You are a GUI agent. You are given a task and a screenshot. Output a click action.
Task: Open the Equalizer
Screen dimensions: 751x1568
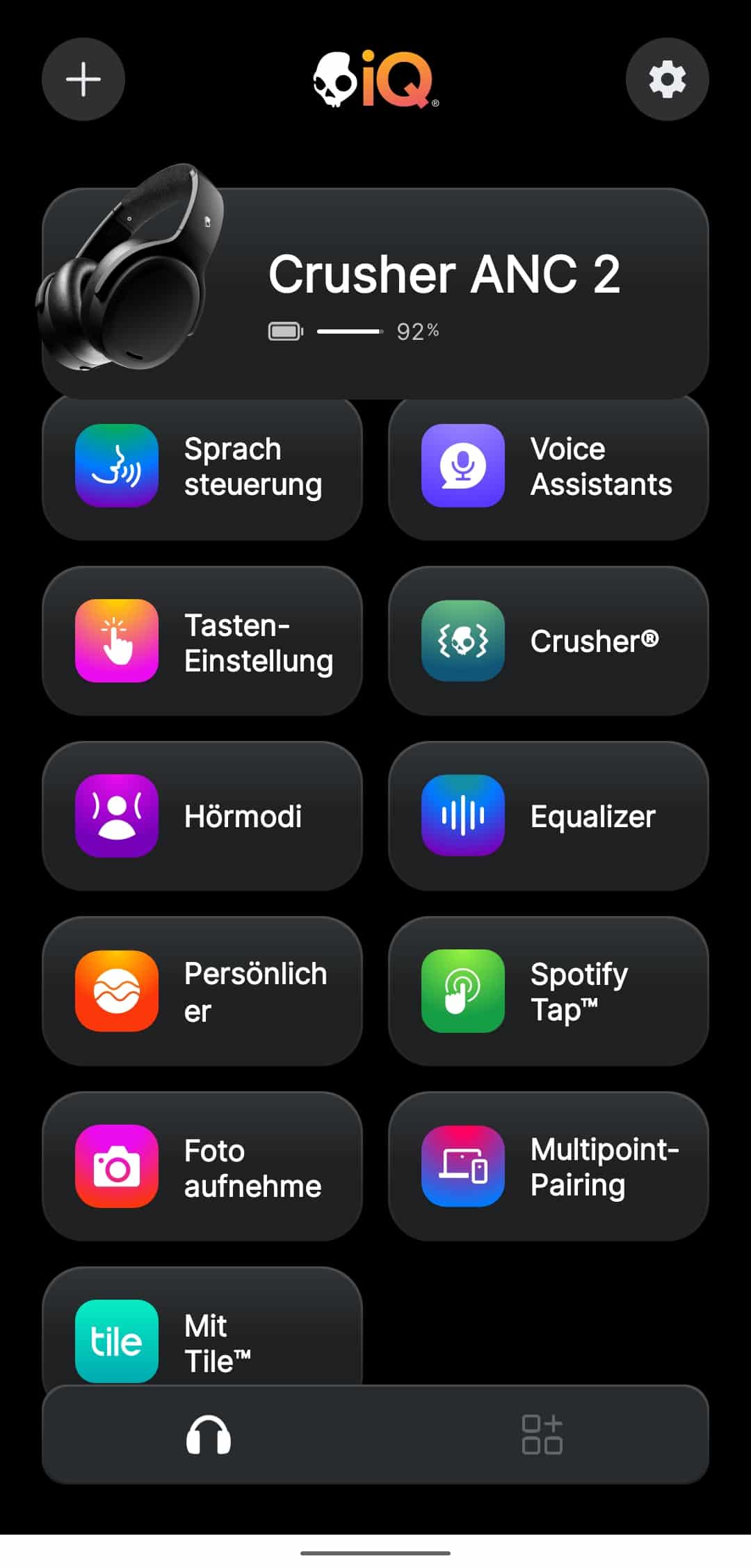tap(548, 817)
